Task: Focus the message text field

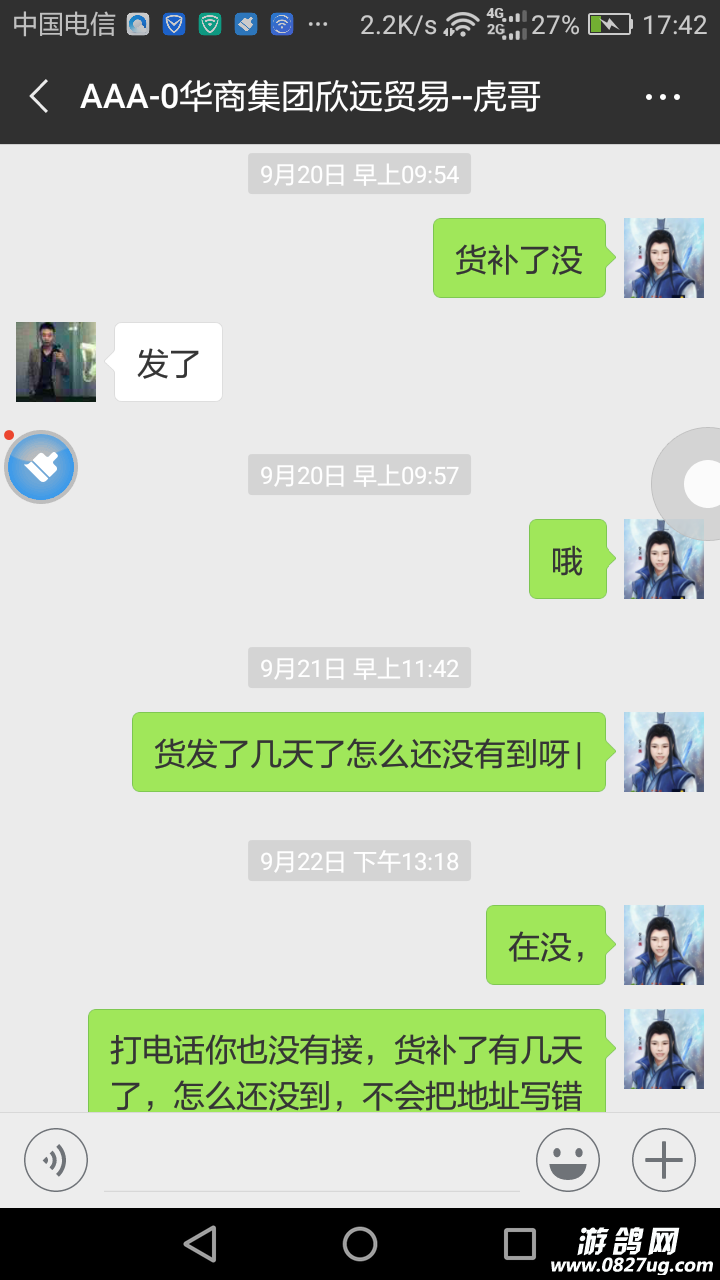Action: click(x=311, y=1162)
